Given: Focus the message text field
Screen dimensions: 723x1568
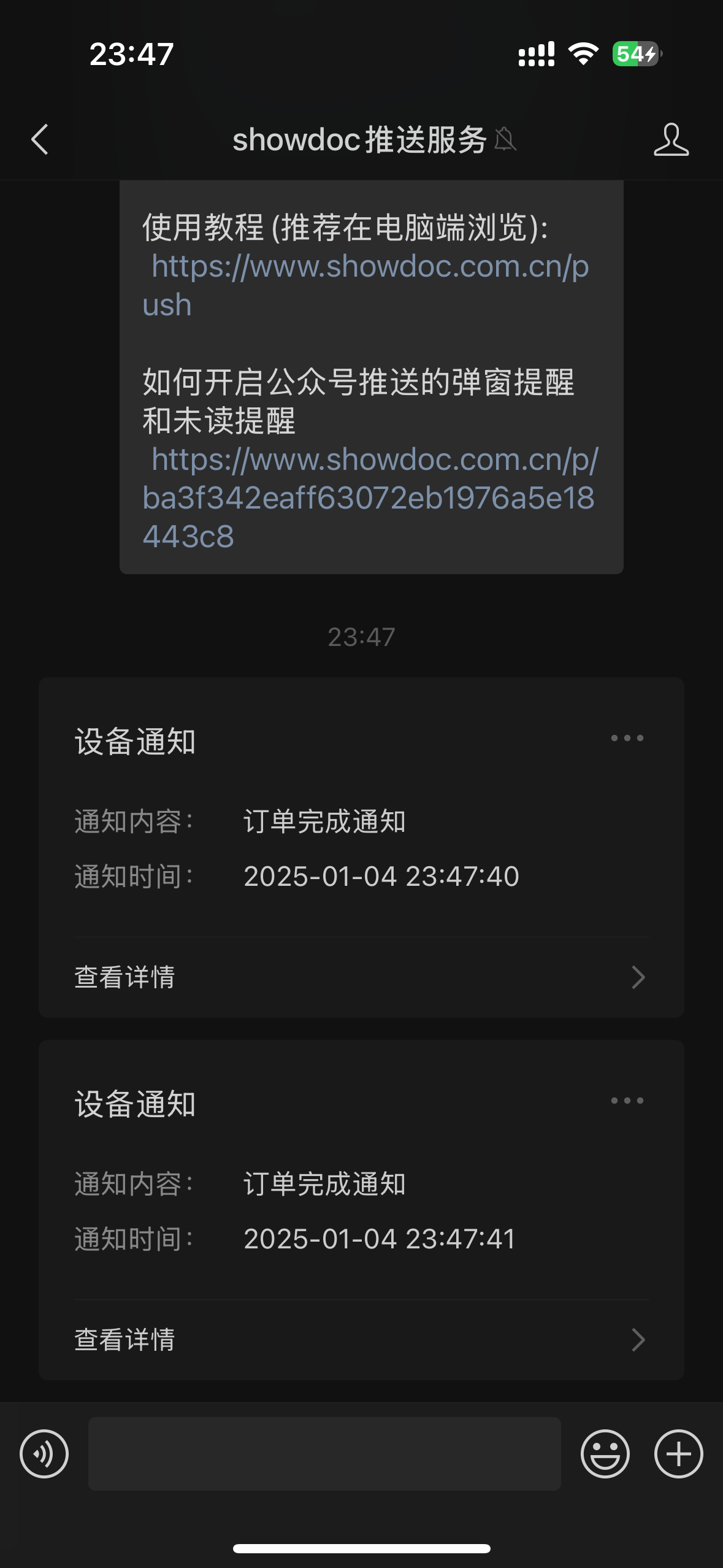Looking at the screenshot, I should pos(324,1454).
